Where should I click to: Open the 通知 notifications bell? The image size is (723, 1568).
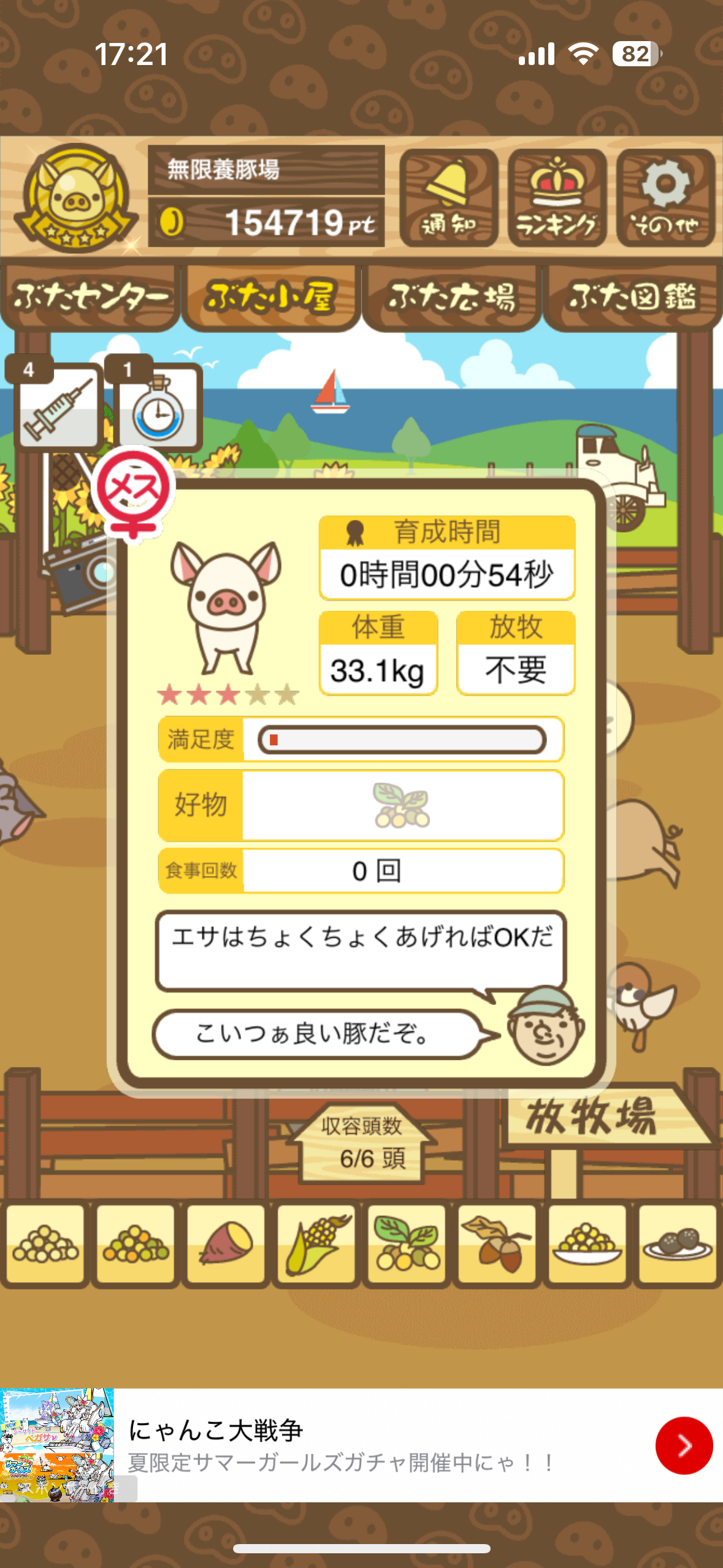(448, 198)
